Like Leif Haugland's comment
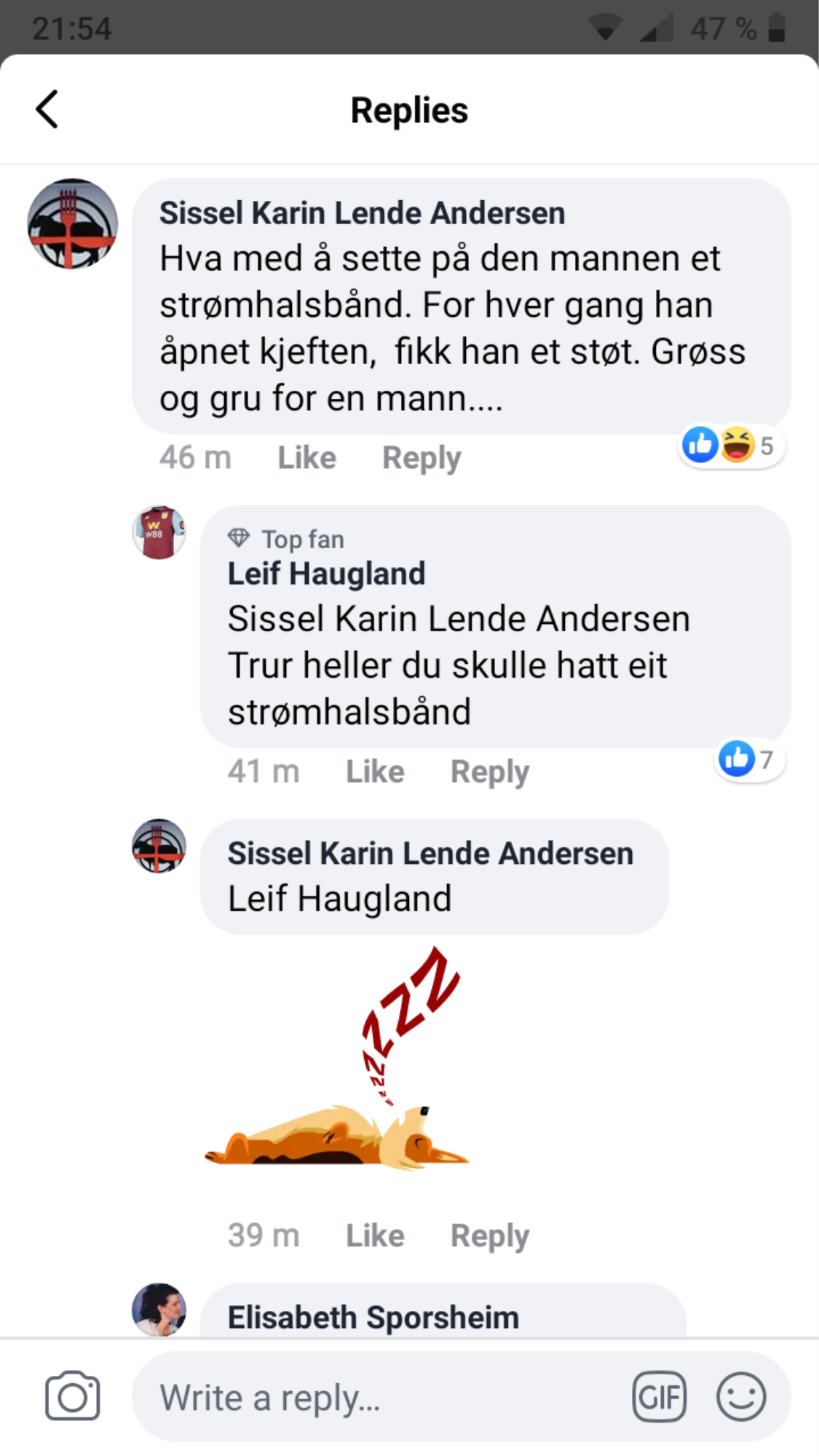 click(375, 772)
